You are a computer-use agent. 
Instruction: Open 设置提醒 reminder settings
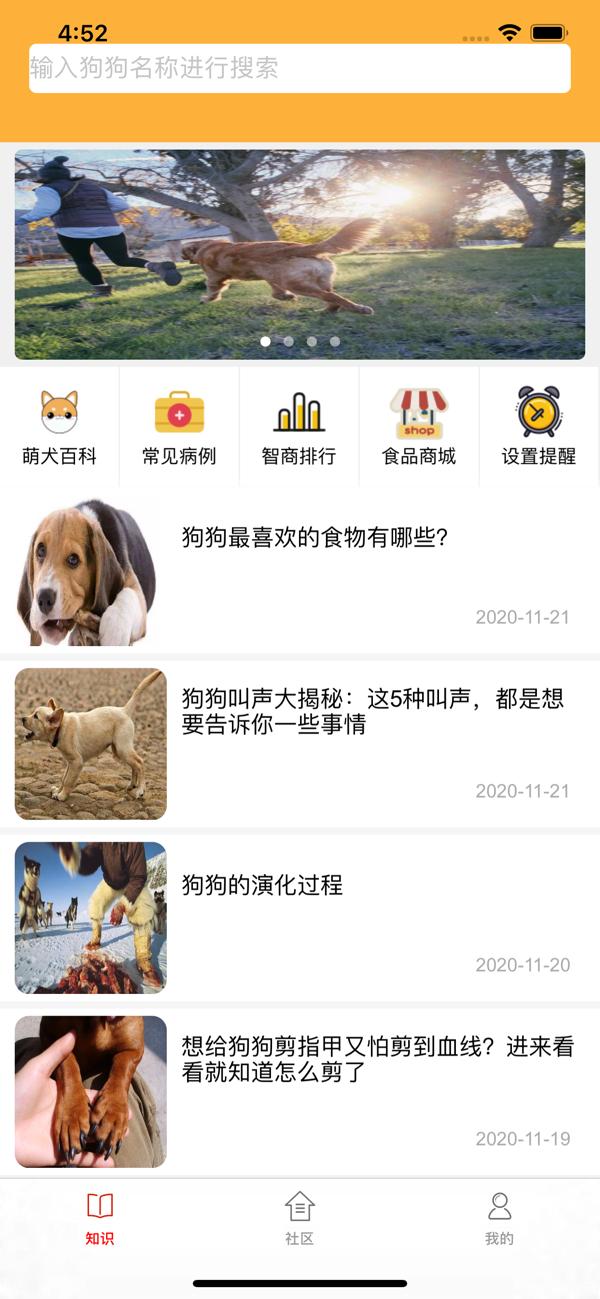tap(539, 427)
